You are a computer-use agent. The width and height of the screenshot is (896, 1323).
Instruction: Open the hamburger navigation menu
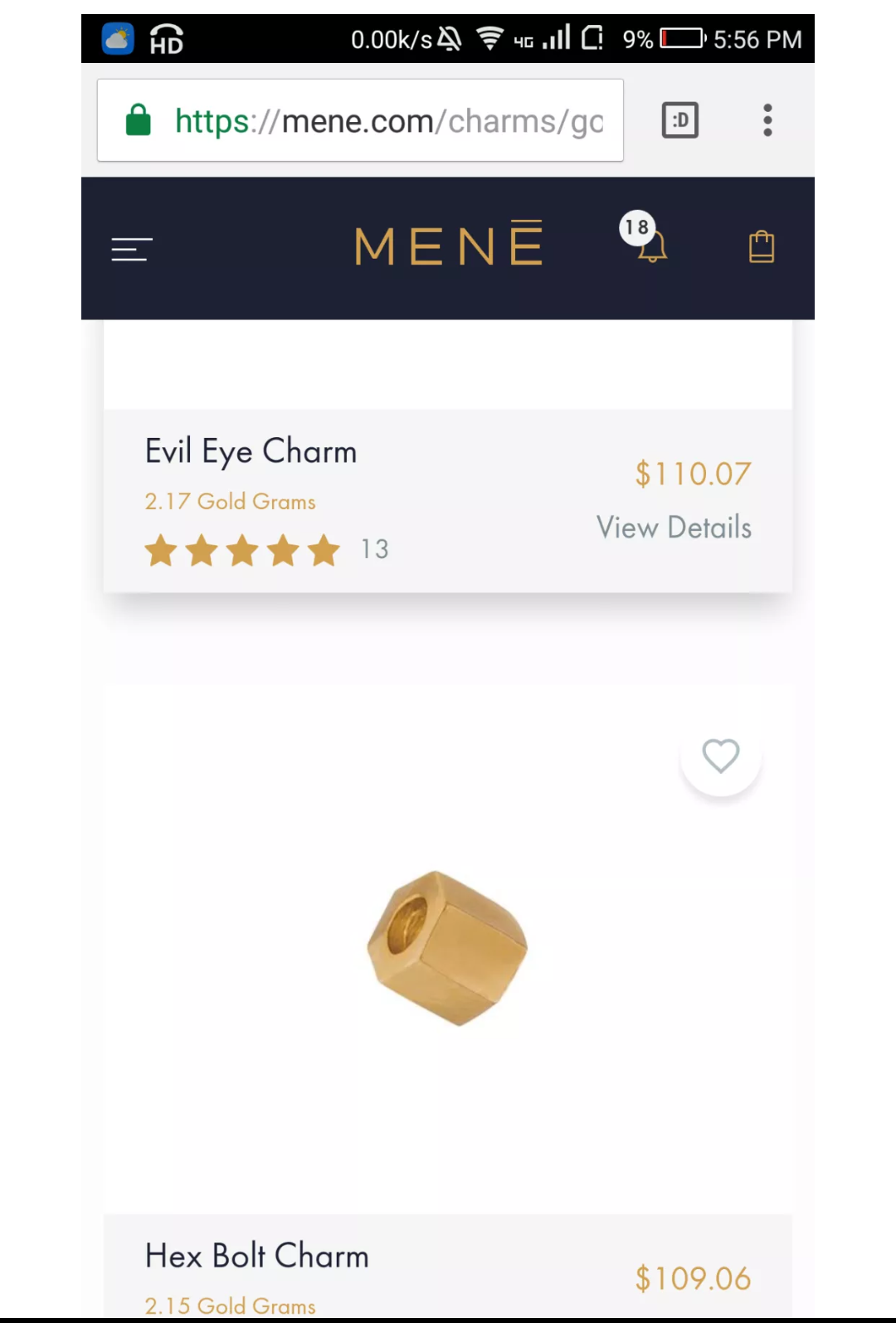pyautogui.click(x=132, y=249)
